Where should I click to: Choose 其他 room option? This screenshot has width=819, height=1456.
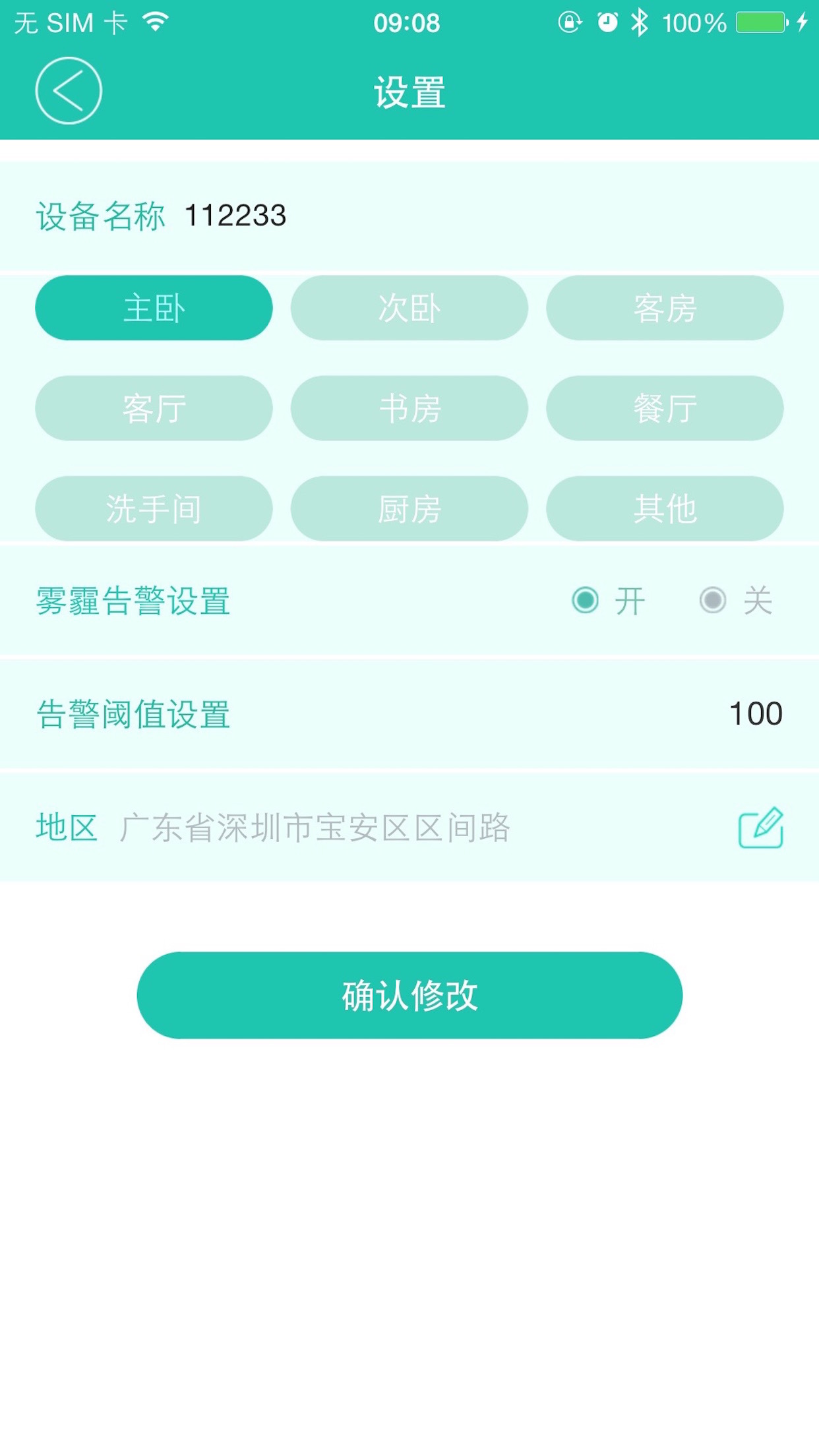(664, 508)
